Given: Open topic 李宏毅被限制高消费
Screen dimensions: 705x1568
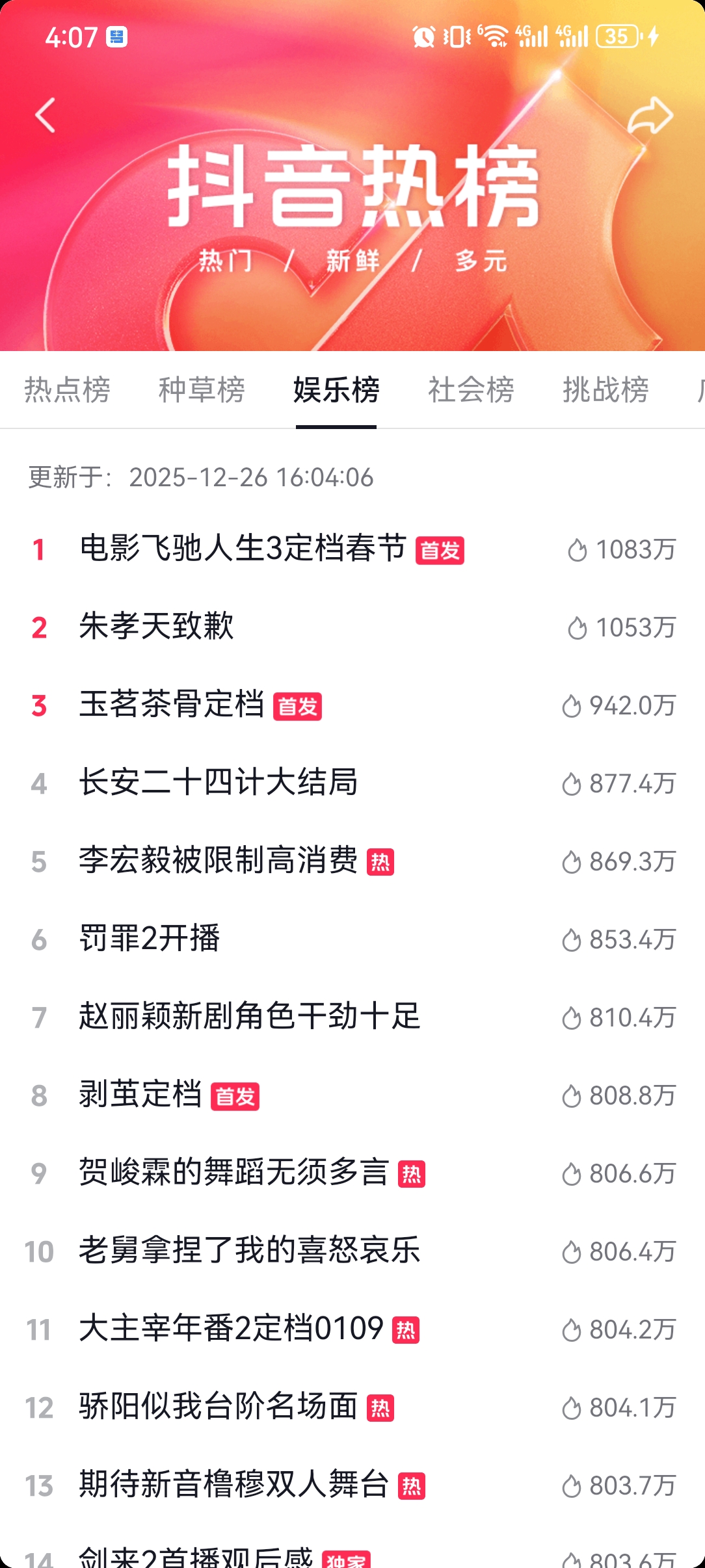Looking at the screenshot, I should pos(219,861).
